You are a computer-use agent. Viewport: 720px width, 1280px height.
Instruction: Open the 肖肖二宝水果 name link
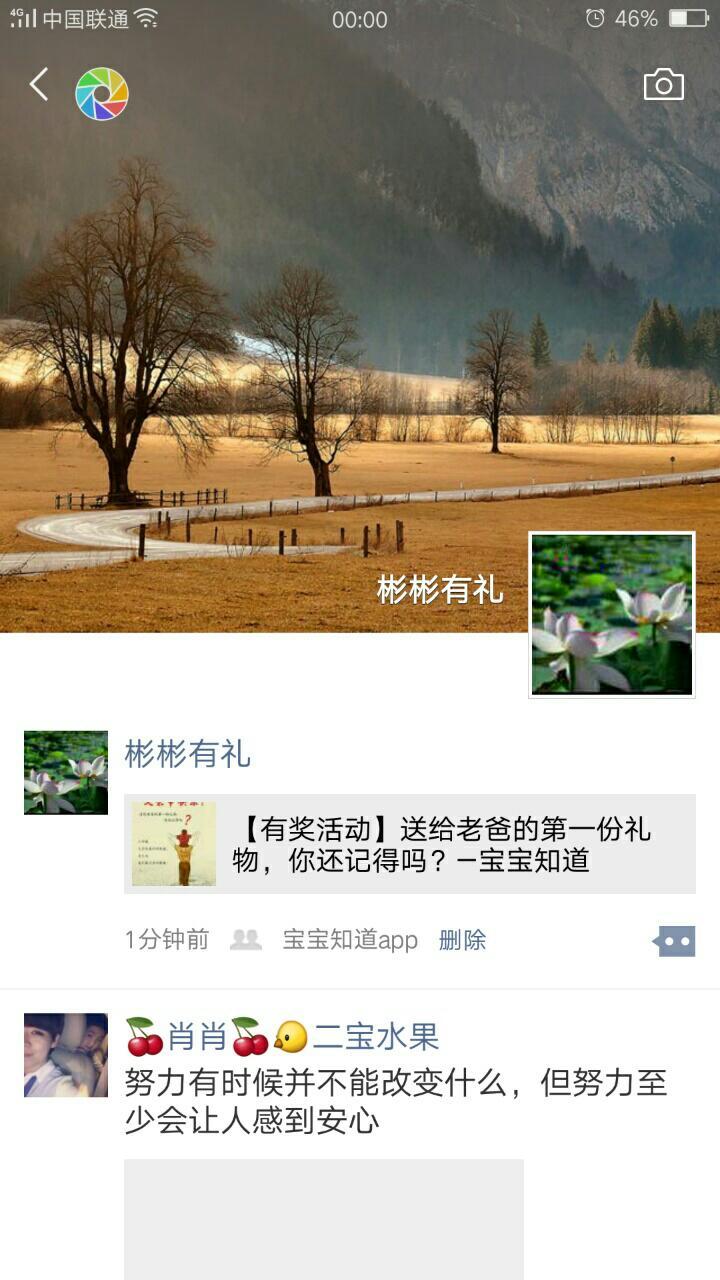tap(282, 1037)
